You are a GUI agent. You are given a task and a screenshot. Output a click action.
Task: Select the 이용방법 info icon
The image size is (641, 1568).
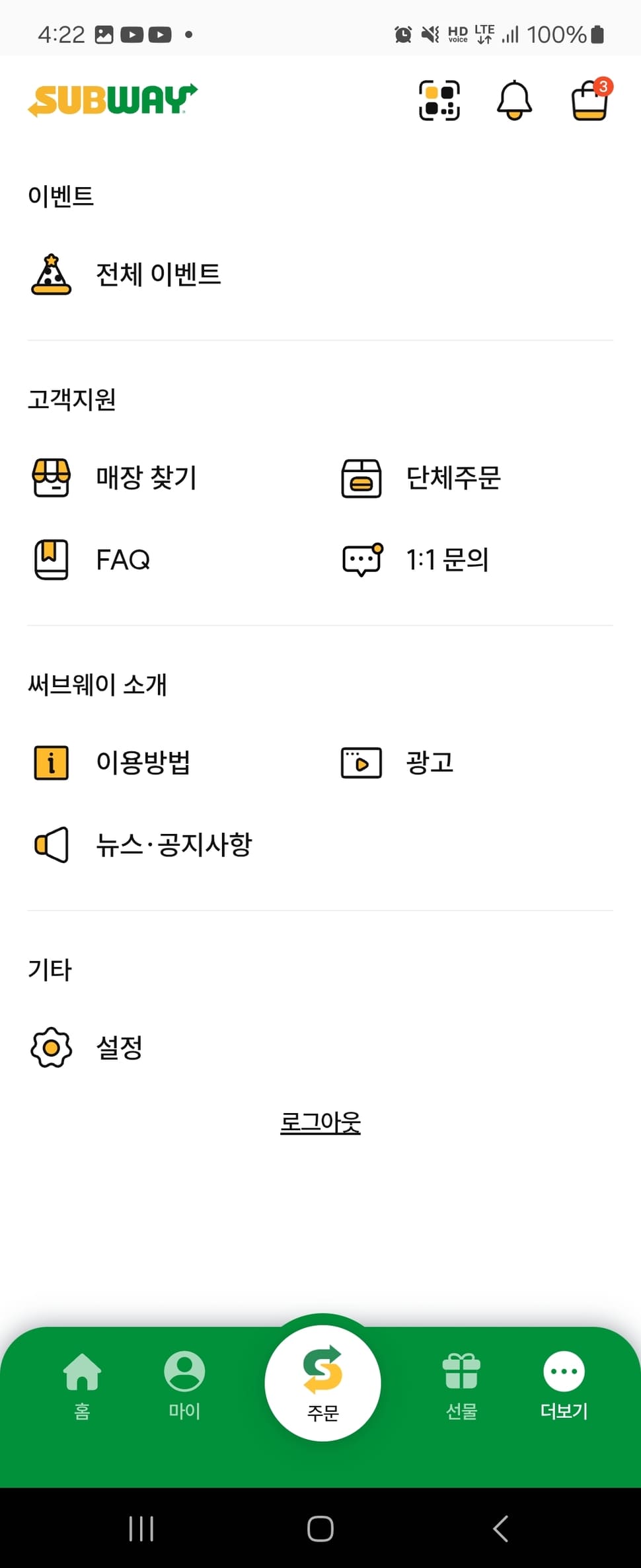point(51,762)
